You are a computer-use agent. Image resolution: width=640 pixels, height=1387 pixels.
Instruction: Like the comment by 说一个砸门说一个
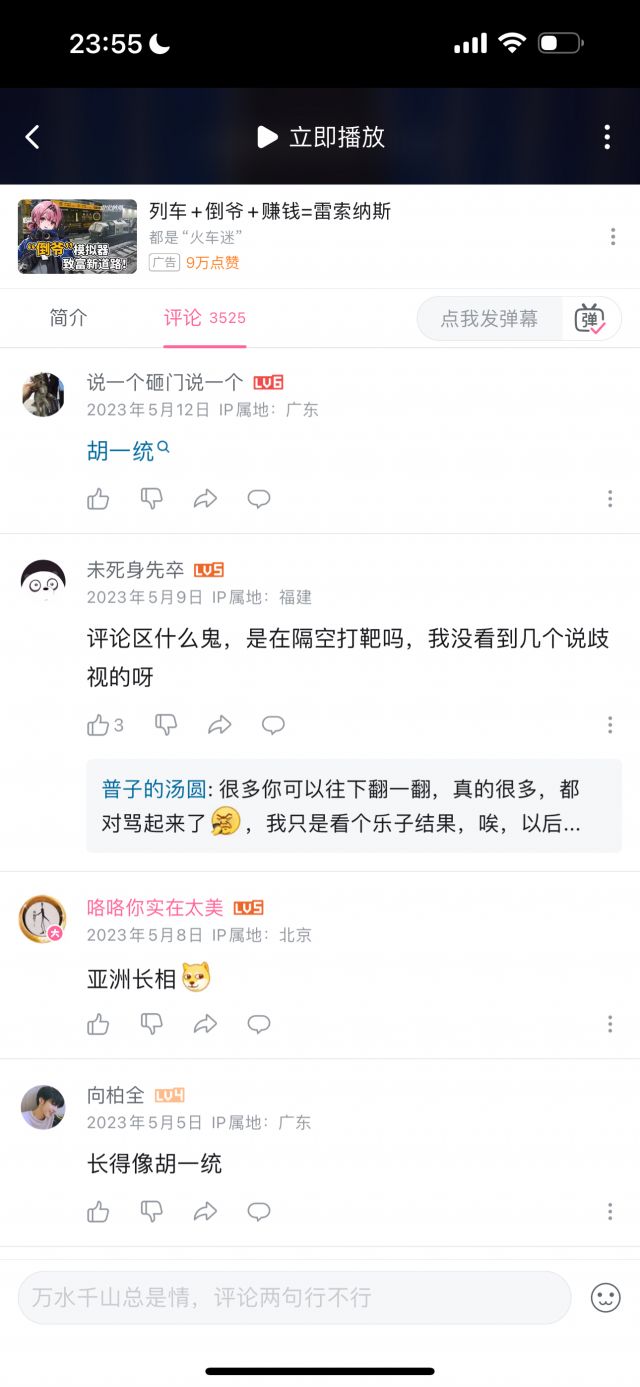click(98, 499)
